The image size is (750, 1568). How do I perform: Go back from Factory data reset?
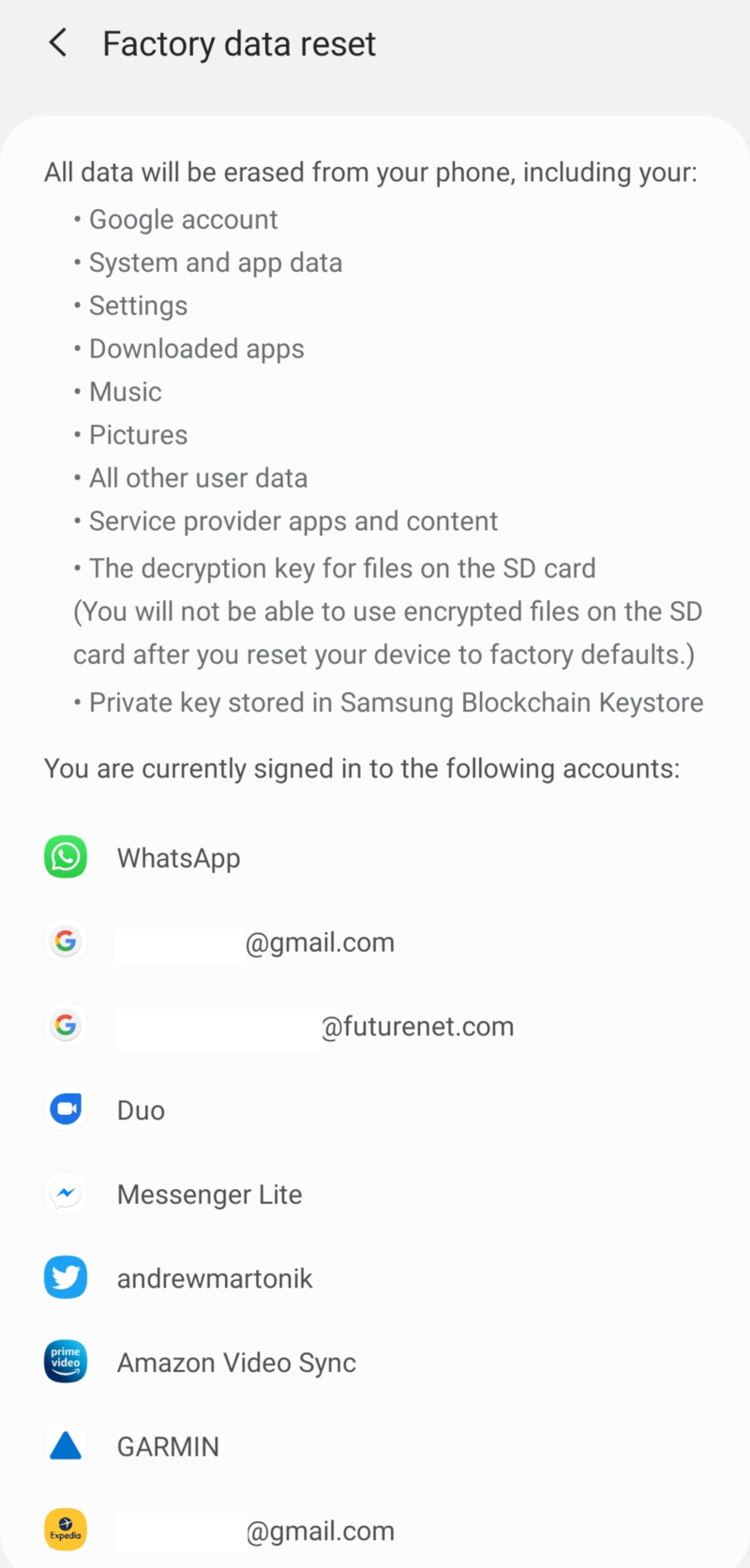coord(58,43)
